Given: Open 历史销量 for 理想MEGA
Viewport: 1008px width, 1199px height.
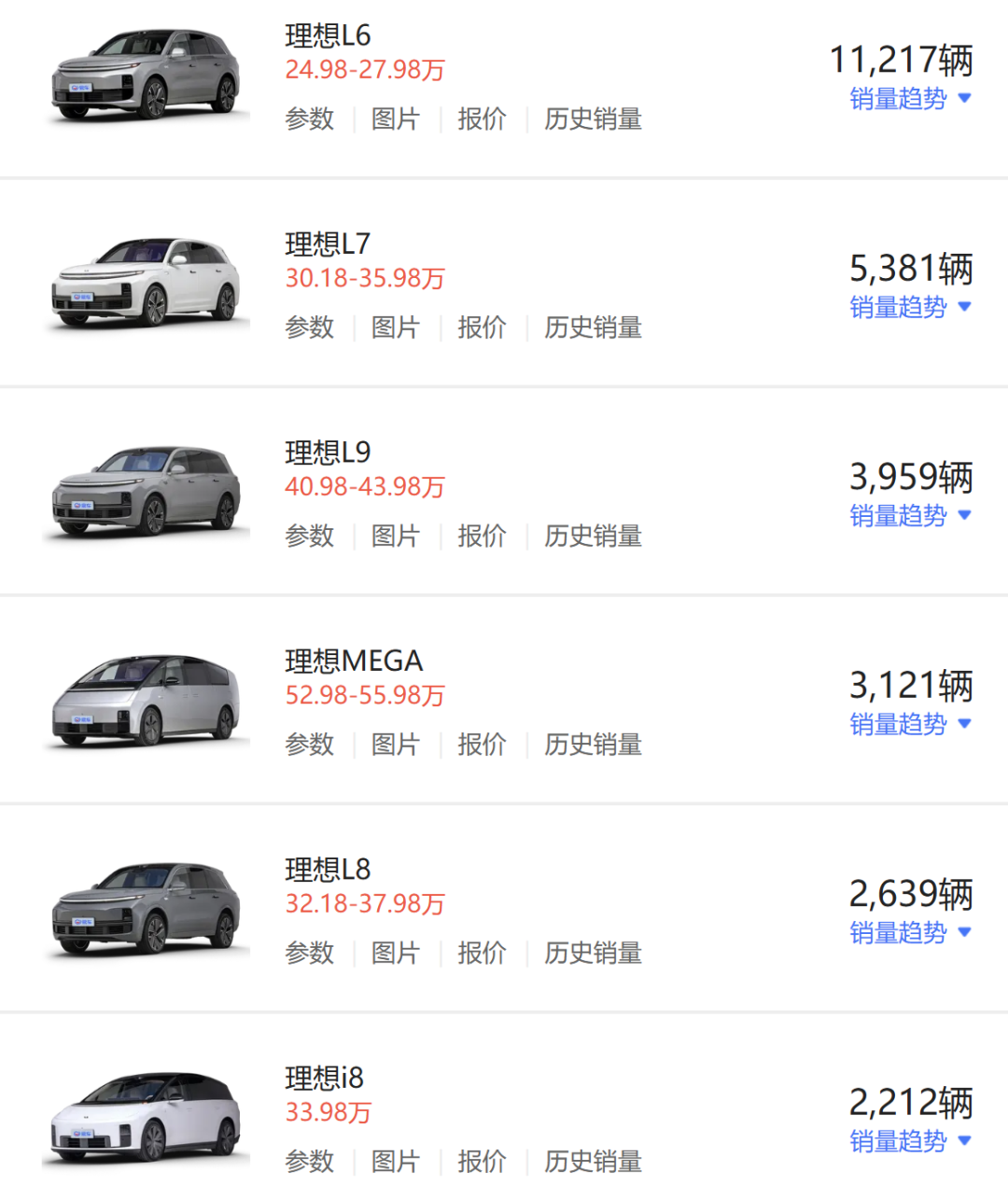Looking at the screenshot, I should coord(593,745).
